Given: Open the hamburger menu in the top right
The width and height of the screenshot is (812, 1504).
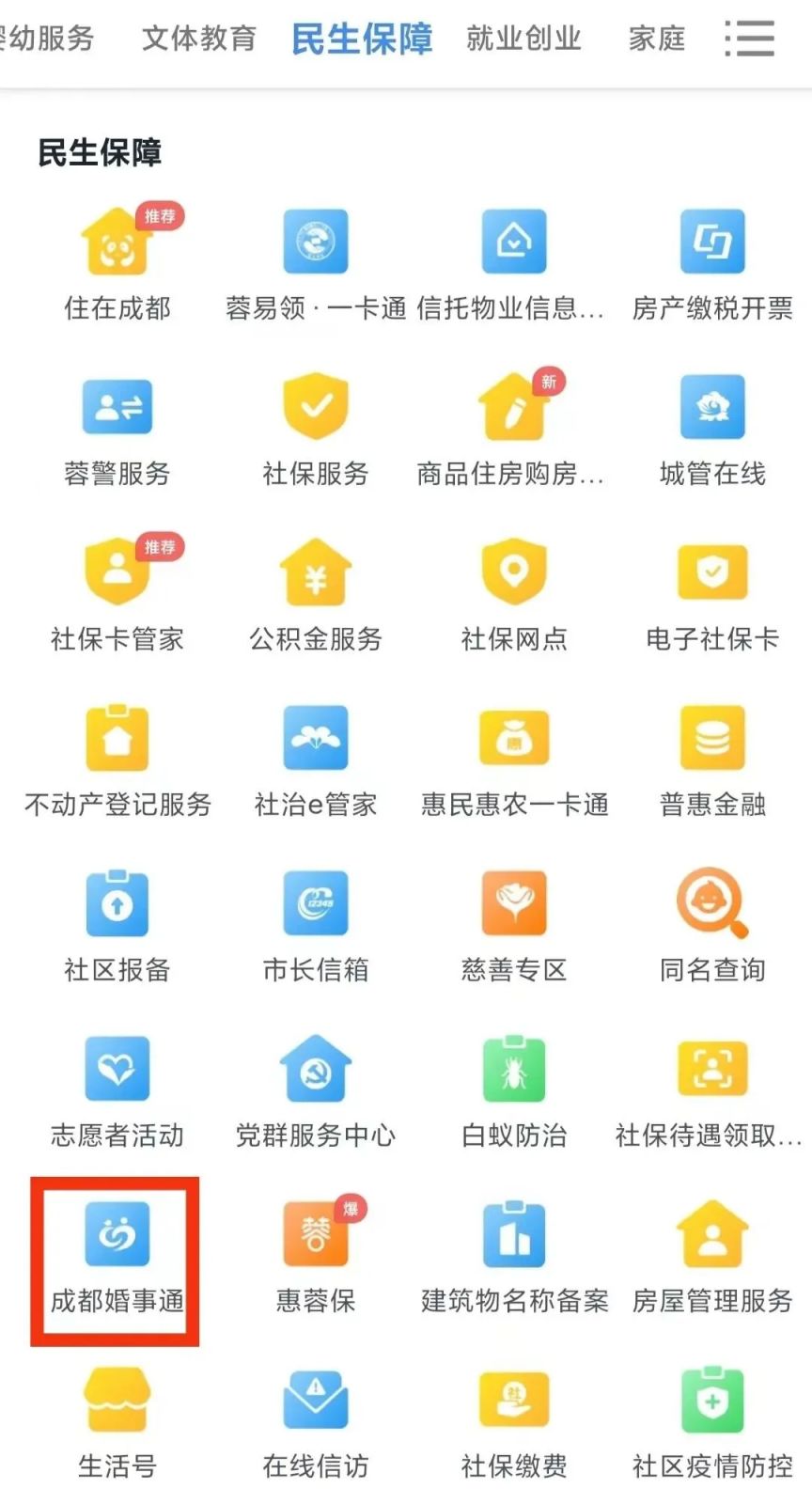Looking at the screenshot, I should pyautogui.click(x=749, y=39).
